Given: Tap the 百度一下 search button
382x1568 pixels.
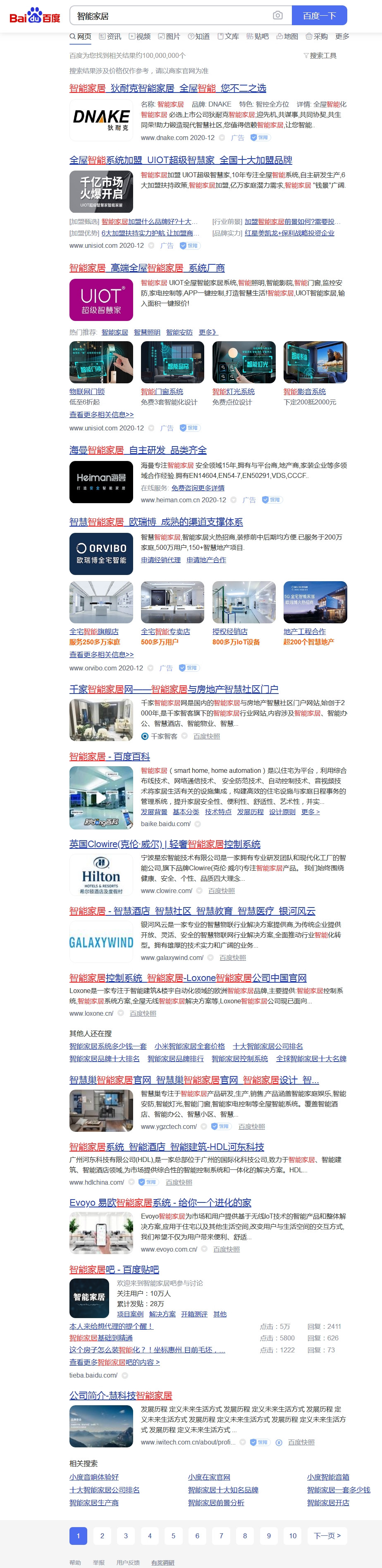Looking at the screenshot, I should click(x=319, y=15).
